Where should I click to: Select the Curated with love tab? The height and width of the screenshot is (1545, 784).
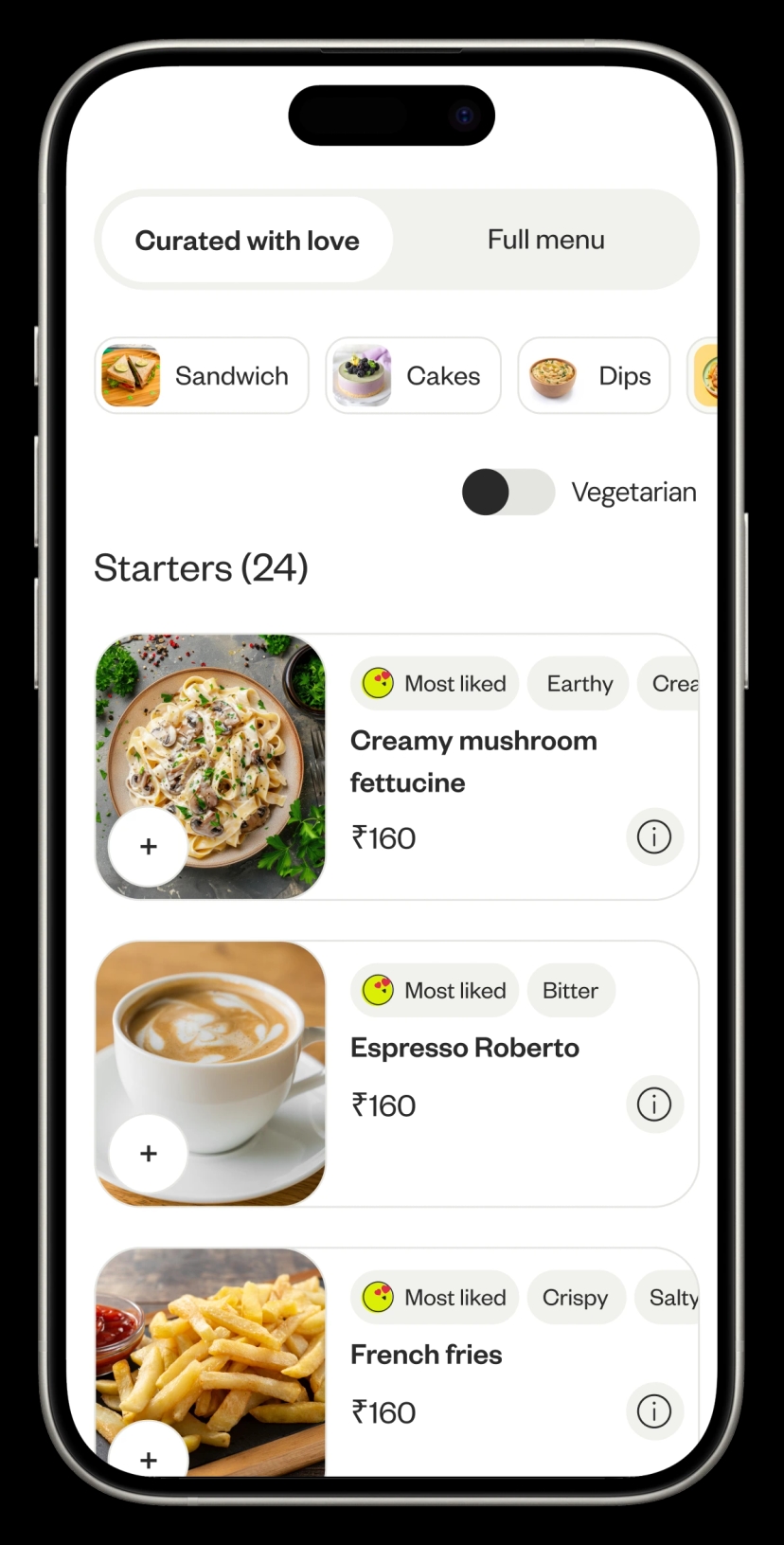click(x=247, y=241)
